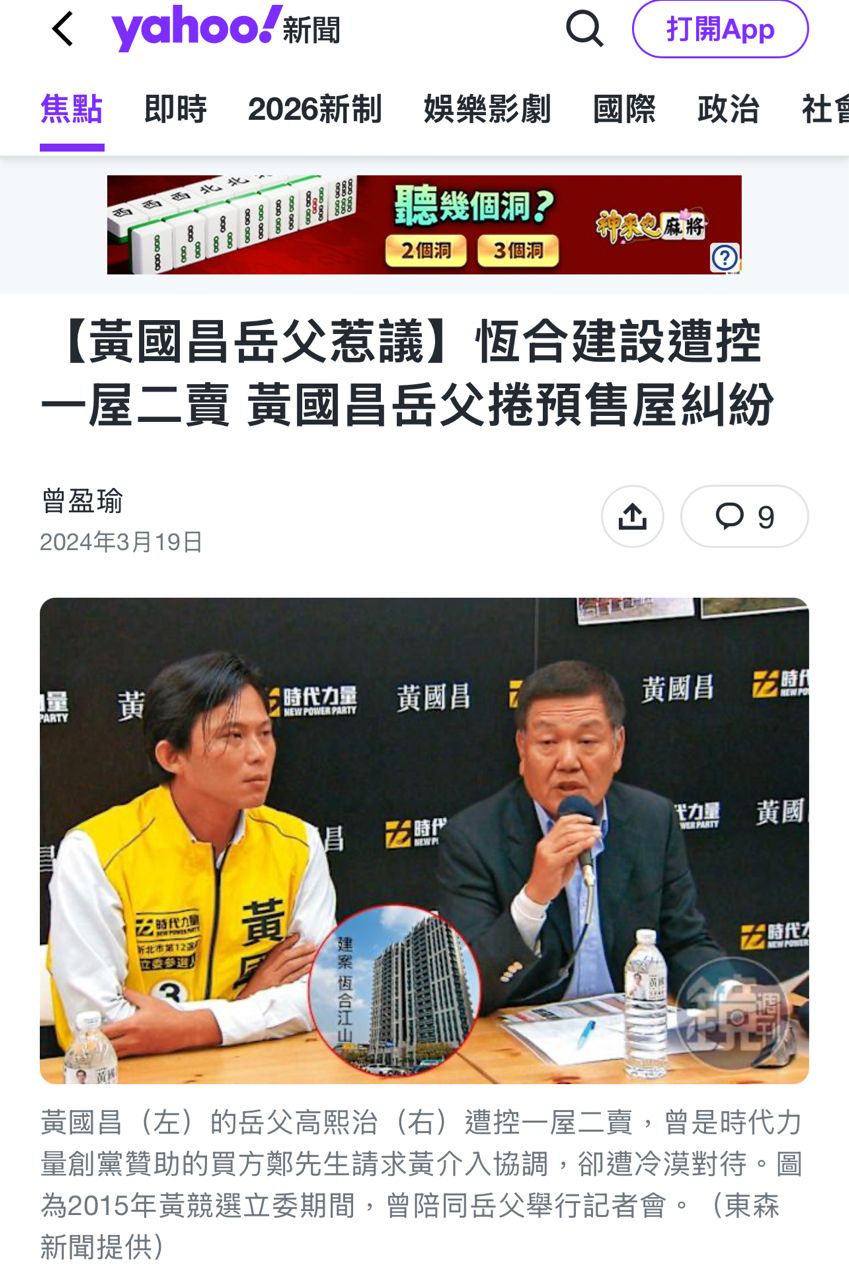Viewport: 849px width, 1280px height.
Task: Open the mahjong game ad banner
Action: coord(424,224)
